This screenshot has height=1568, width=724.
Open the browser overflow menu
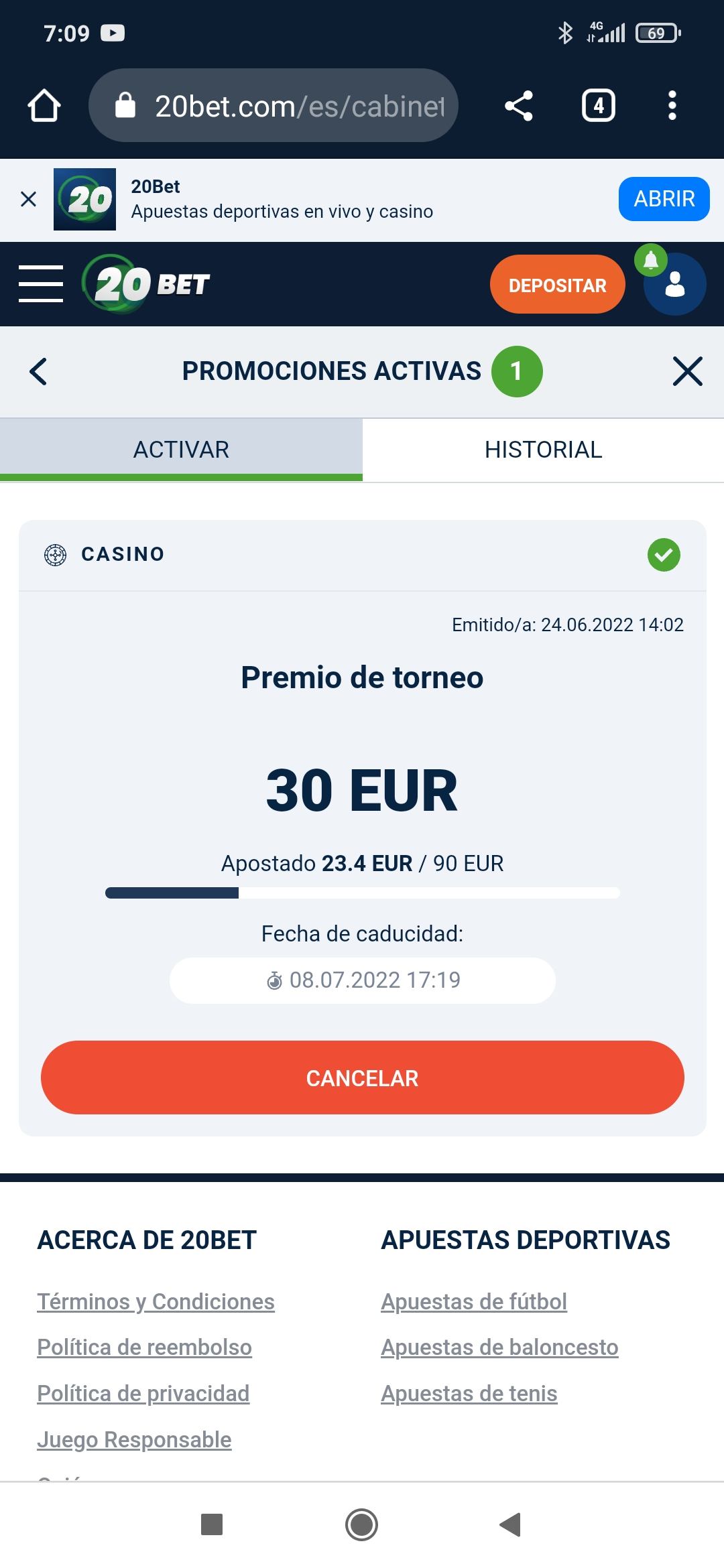[x=672, y=106]
